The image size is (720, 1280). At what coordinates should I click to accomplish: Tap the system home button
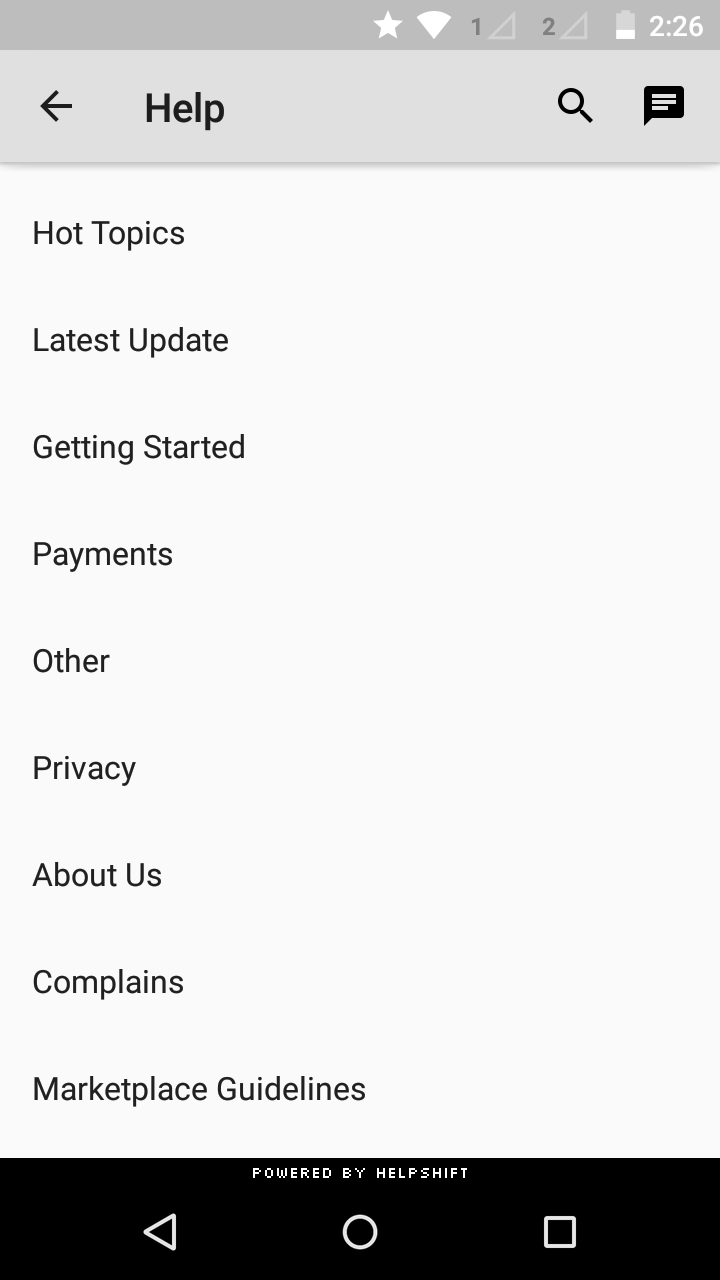360,1232
